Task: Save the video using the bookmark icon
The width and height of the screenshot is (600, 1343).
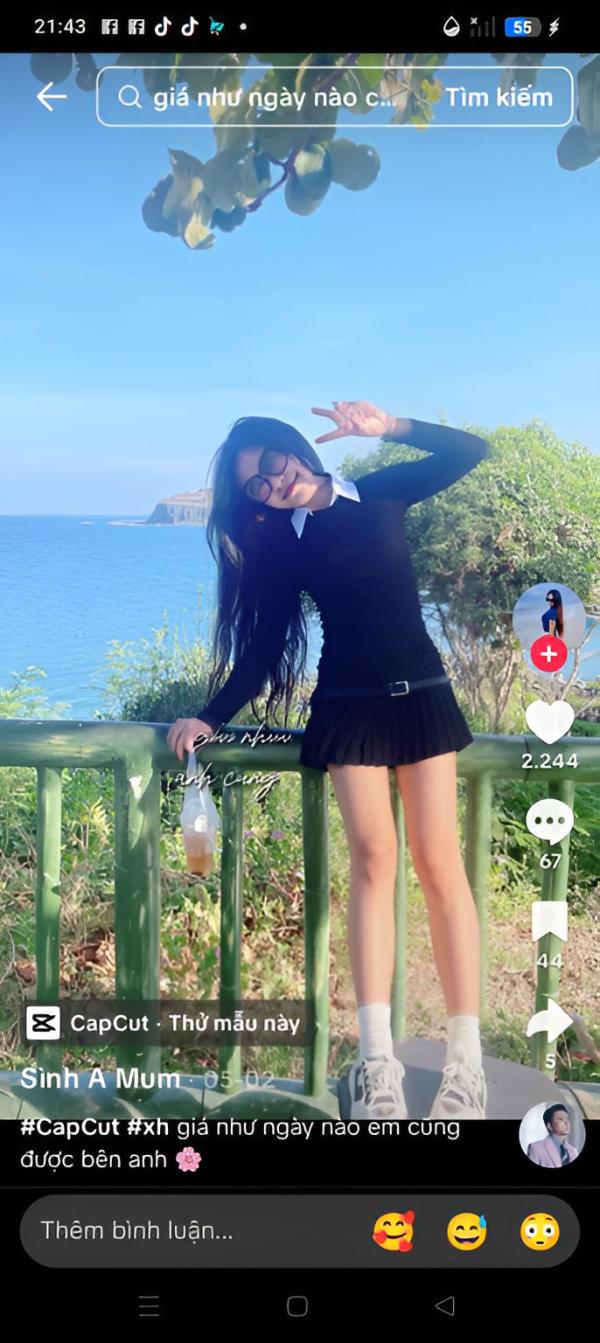Action: tap(549, 921)
